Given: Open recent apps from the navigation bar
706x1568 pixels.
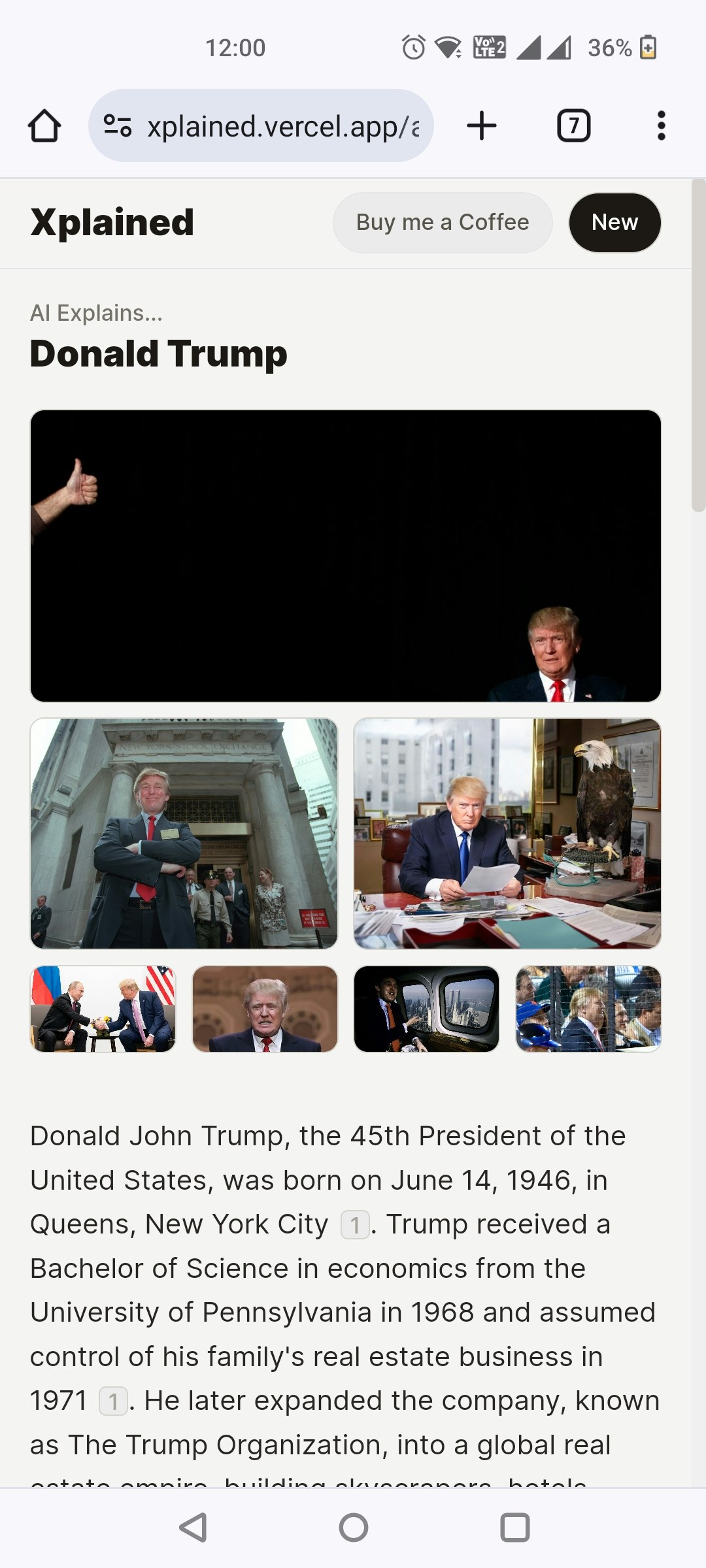Looking at the screenshot, I should click(514, 1527).
